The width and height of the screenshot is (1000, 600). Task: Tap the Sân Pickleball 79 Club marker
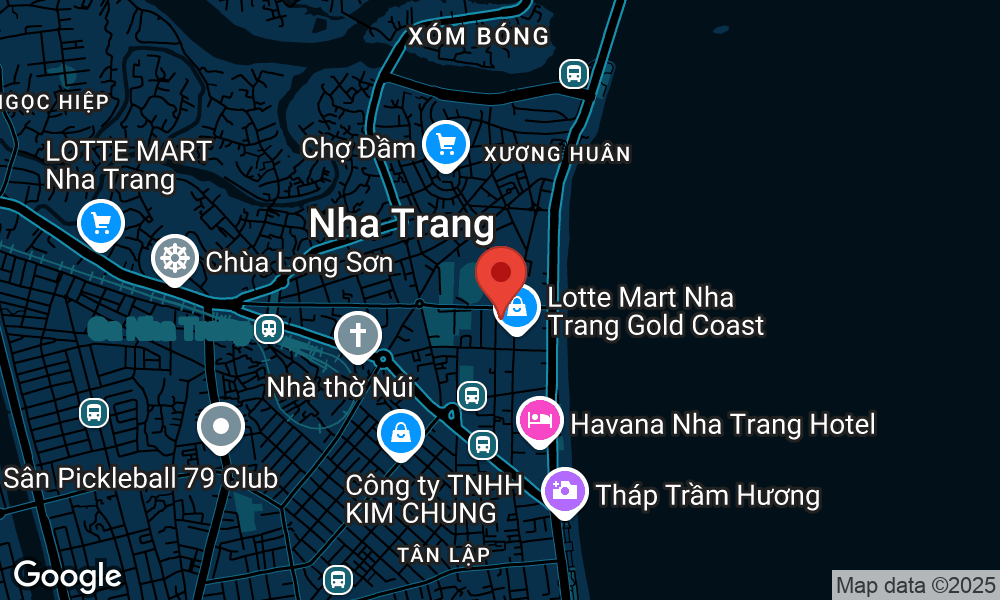(x=221, y=428)
